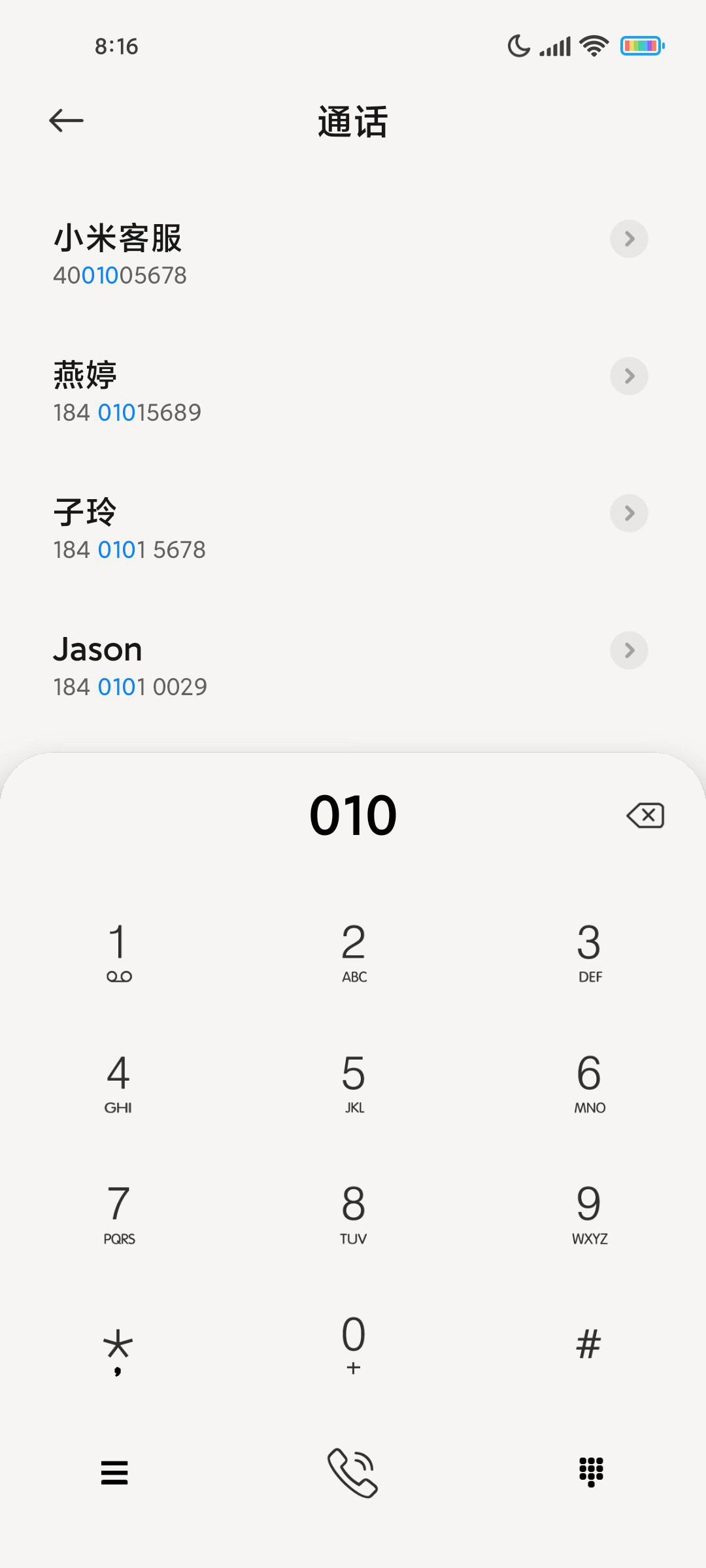Open the dialer menu icon

click(114, 1473)
